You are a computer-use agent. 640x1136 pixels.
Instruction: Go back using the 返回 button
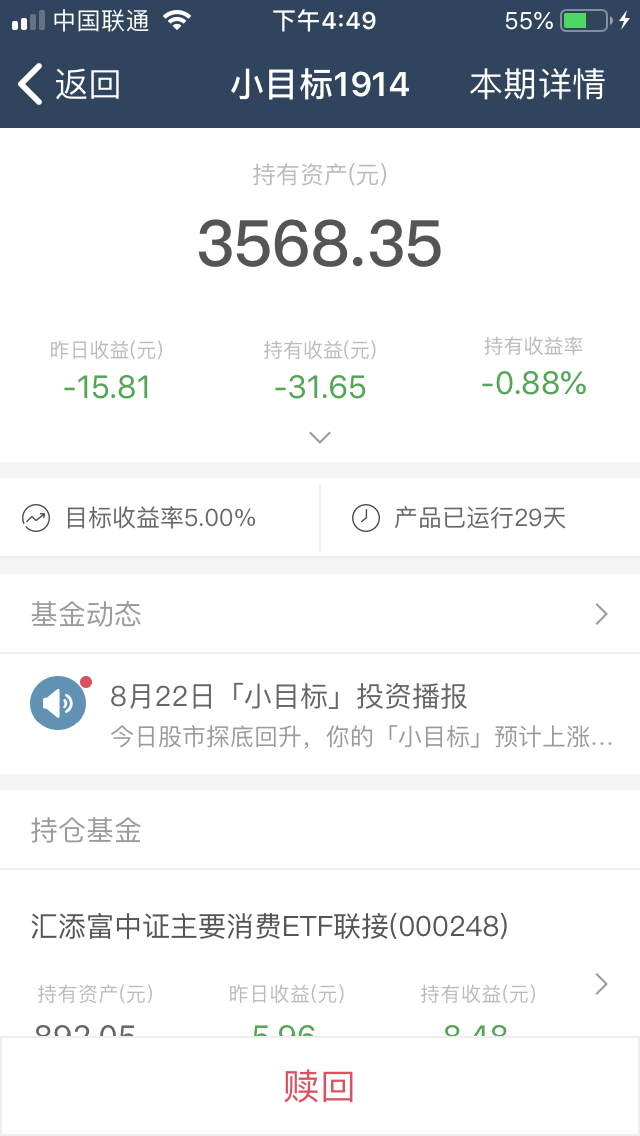(x=69, y=84)
